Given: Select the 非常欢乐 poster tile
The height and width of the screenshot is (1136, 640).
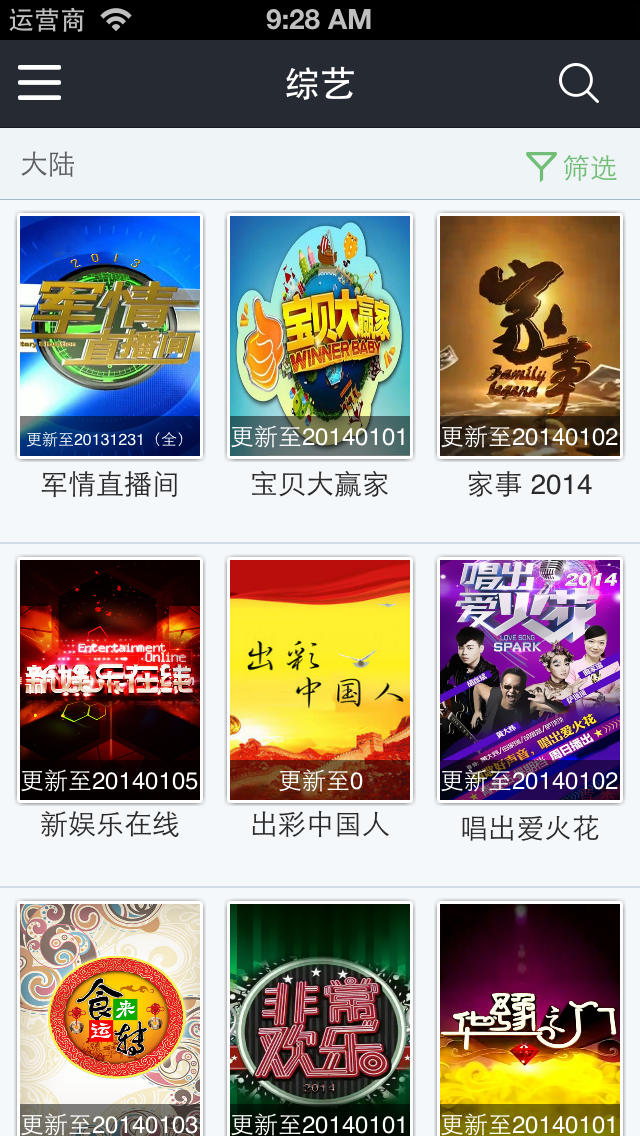Looking at the screenshot, I should [x=320, y=1019].
